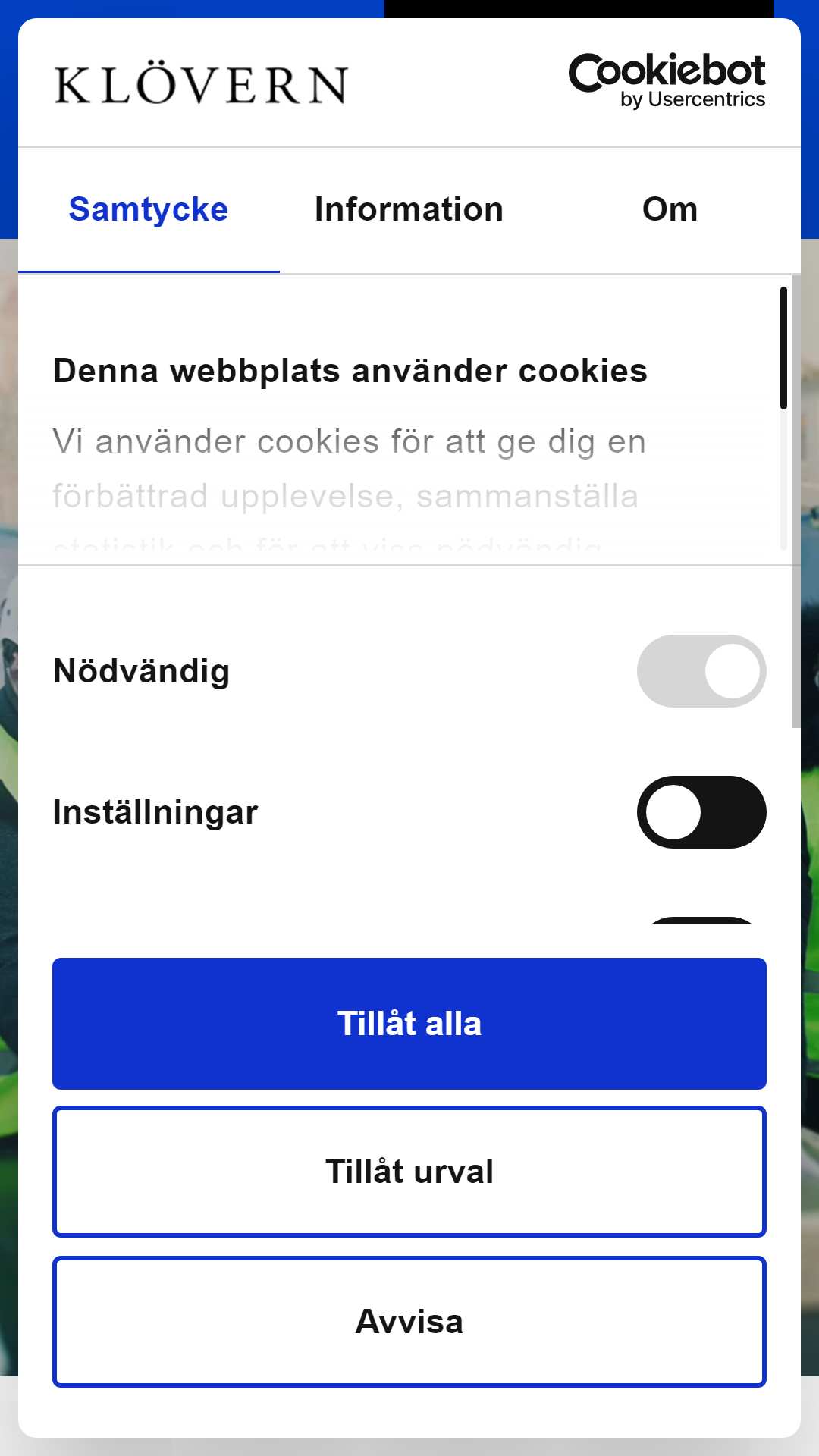Enable the Inställningar cookies switch
This screenshot has width=819, height=1456.
point(701,812)
